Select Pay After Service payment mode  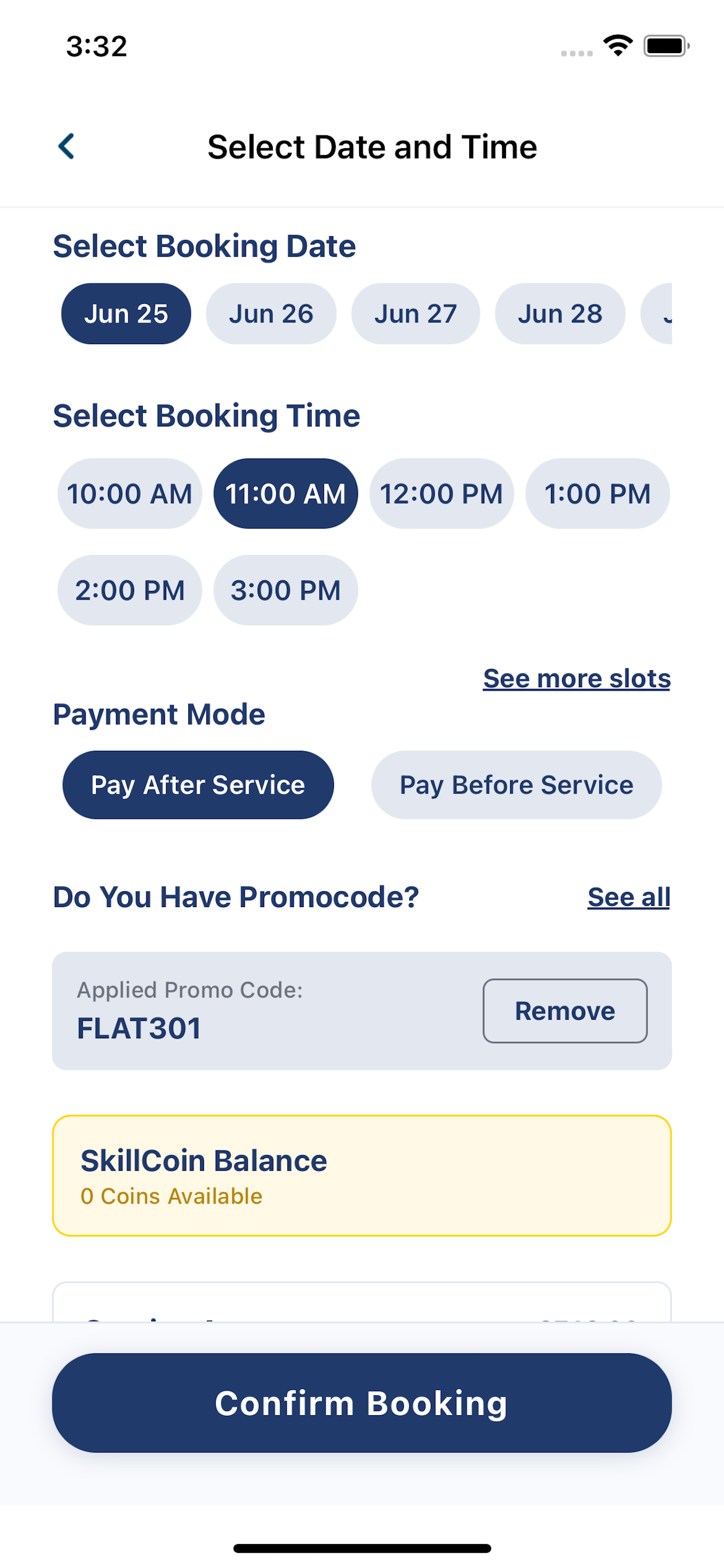point(198,785)
